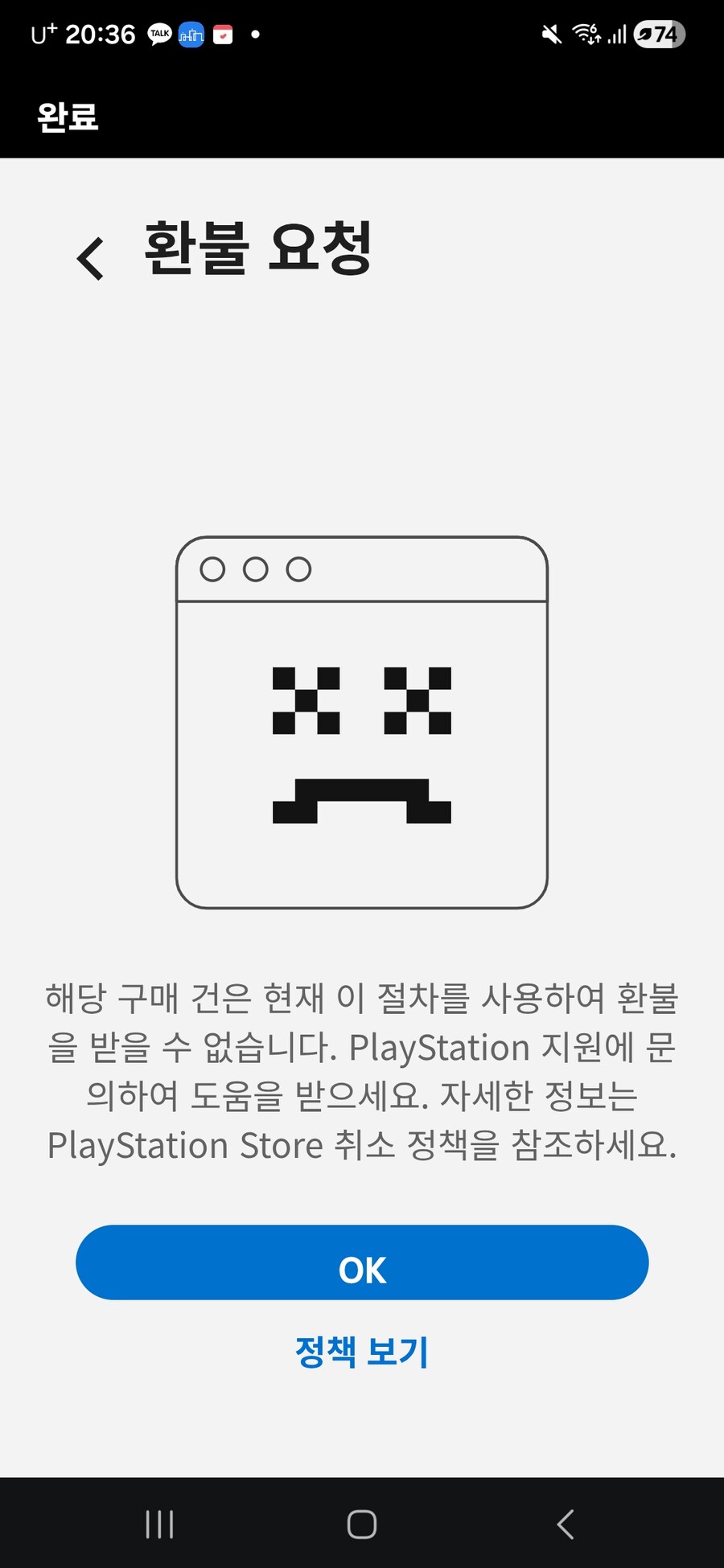The width and height of the screenshot is (724, 1568).
Task: Tap the refund unavailable message text
Action: [x=362, y=1069]
